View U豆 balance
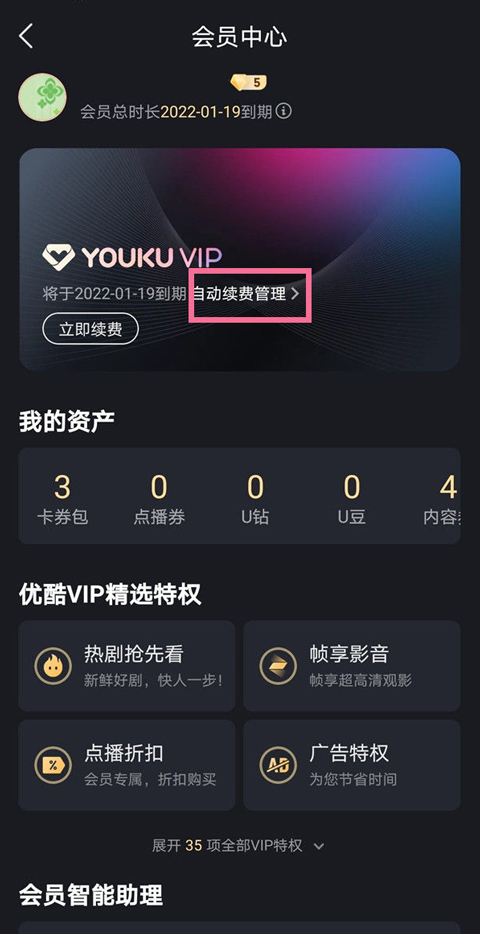 point(351,499)
